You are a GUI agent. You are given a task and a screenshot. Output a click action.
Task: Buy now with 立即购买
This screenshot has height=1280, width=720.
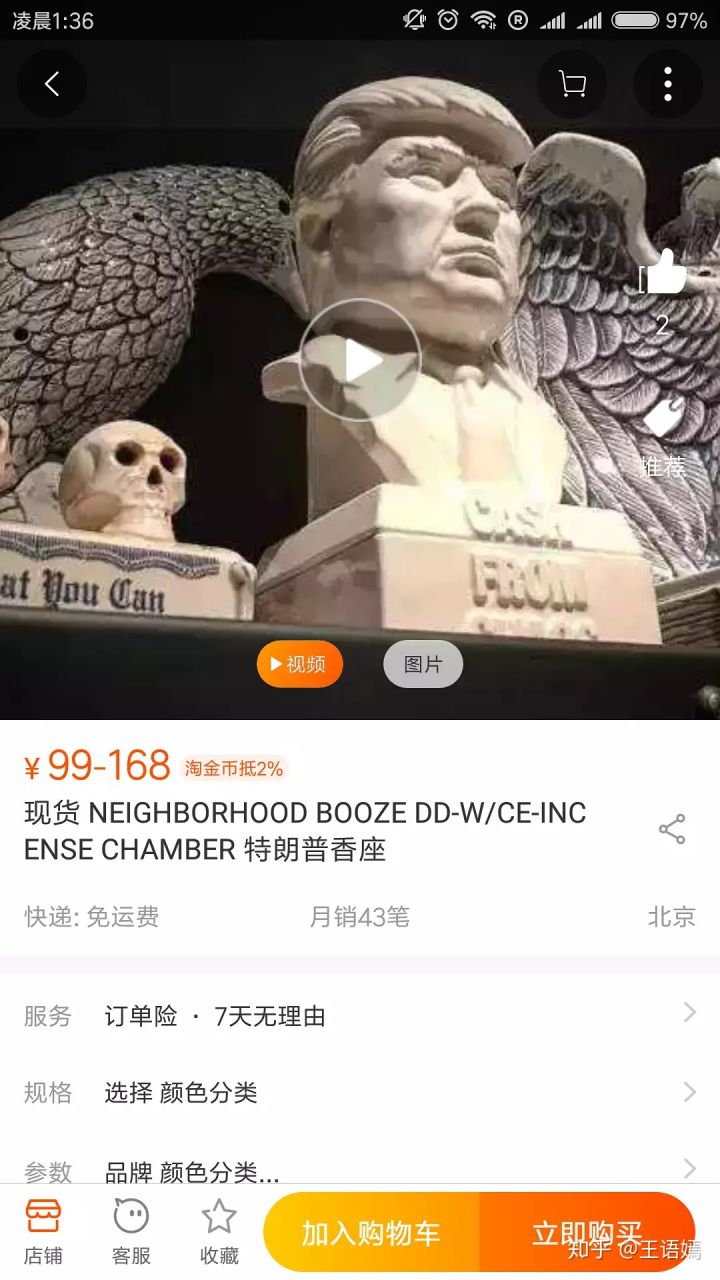(x=587, y=1233)
